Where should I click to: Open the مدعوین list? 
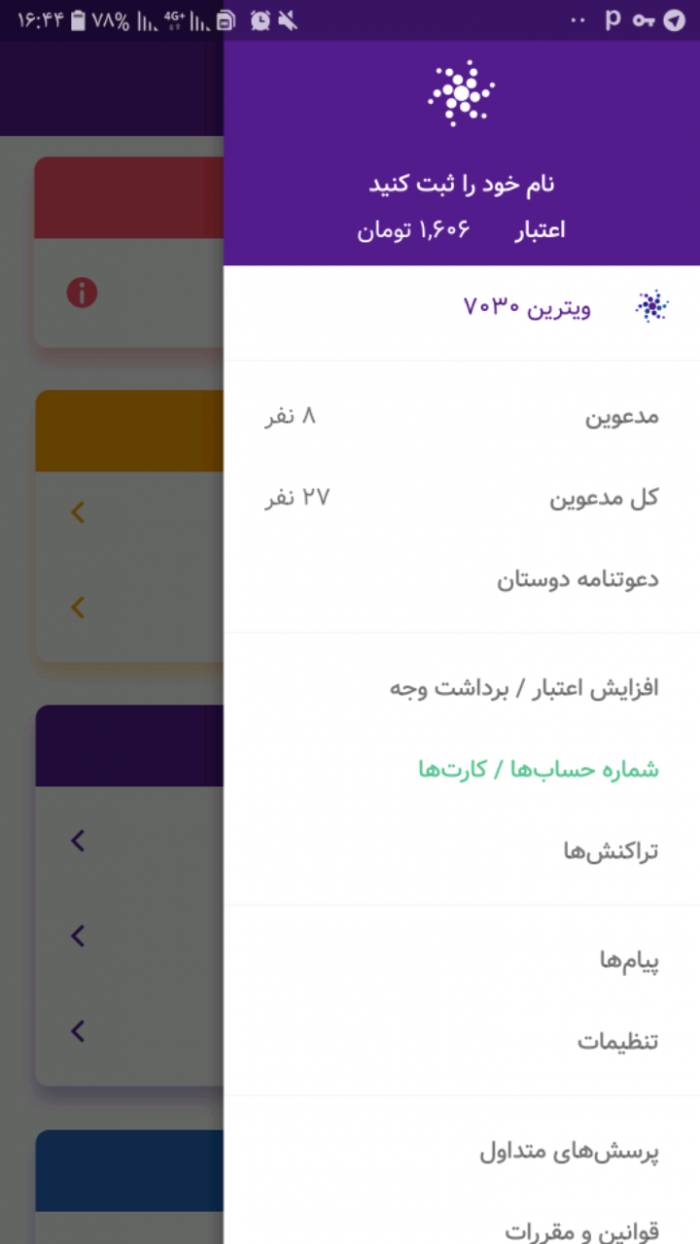(x=462, y=416)
